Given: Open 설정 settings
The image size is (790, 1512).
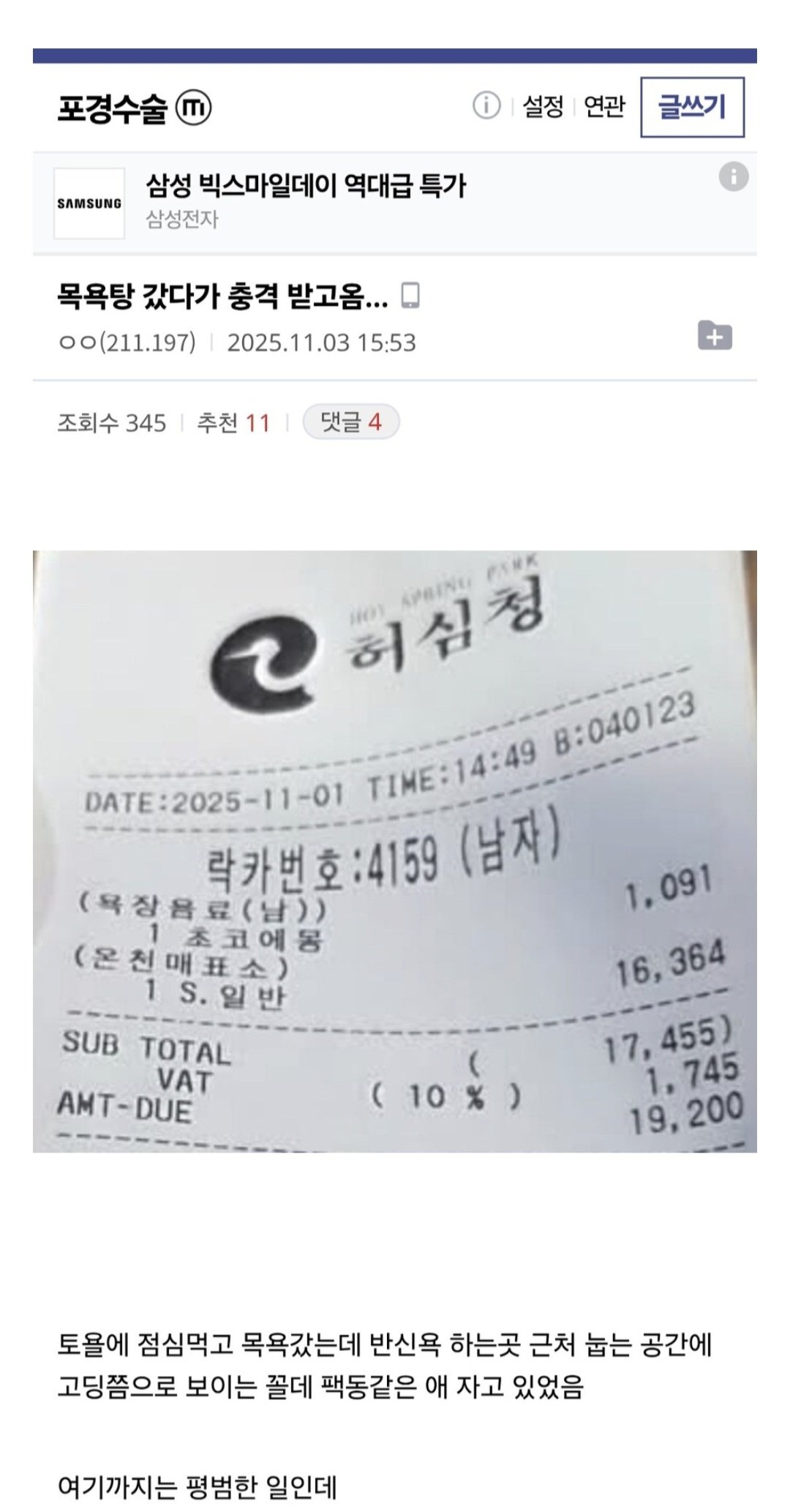Looking at the screenshot, I should (543, 107).
